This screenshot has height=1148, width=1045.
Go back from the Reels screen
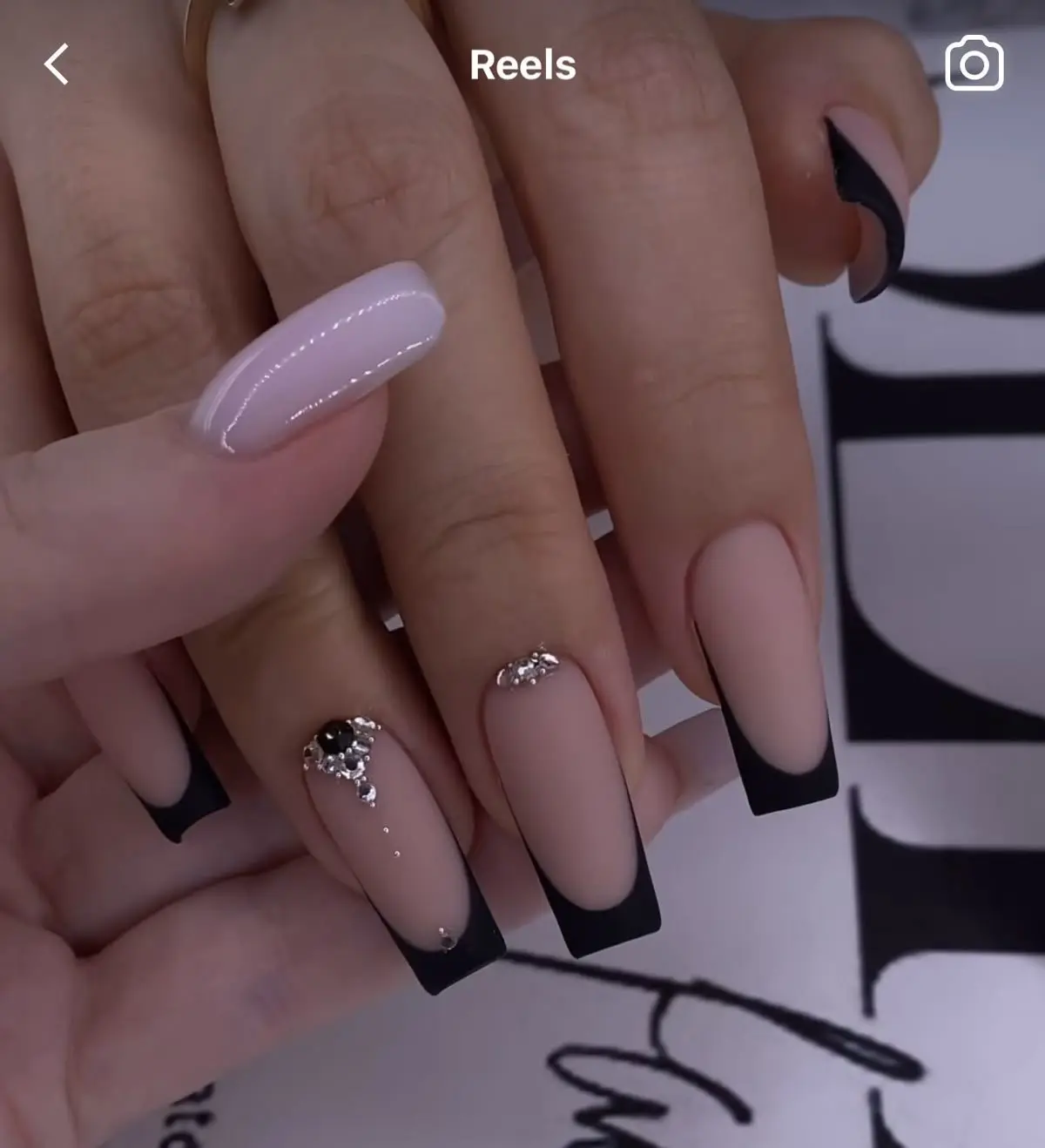57,65
